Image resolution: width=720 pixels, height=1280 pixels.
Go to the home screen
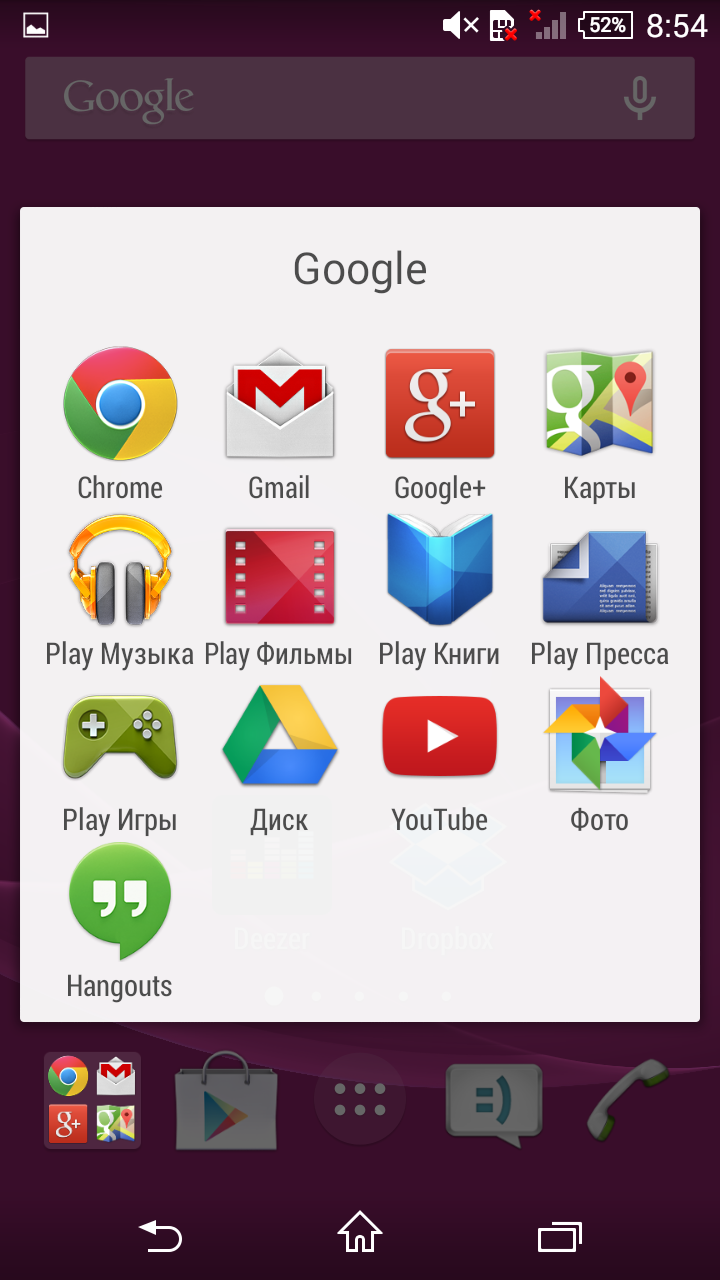(360, 1234)
